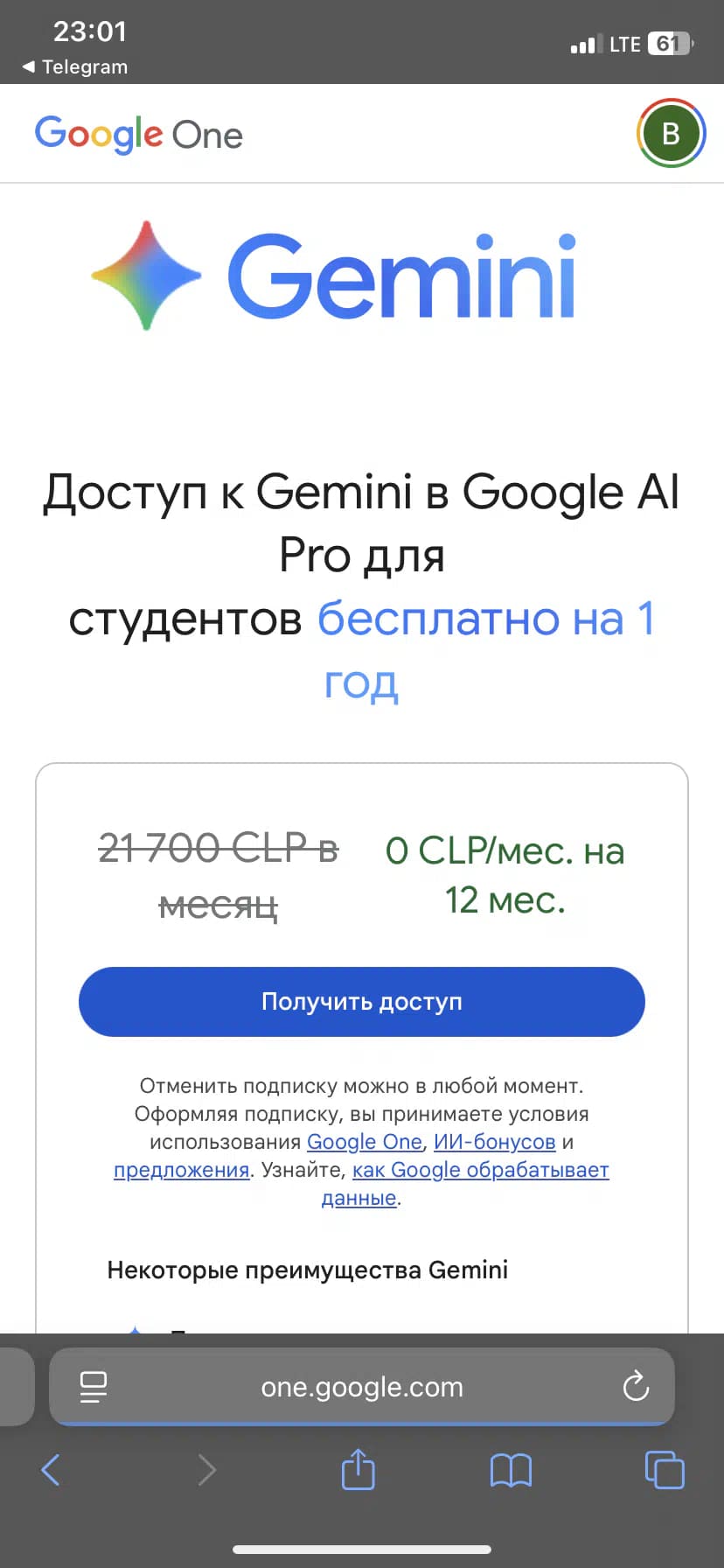The image size is (724, 1568).
Task: Open the reader view page settings icon
Action: [94, 1386]
